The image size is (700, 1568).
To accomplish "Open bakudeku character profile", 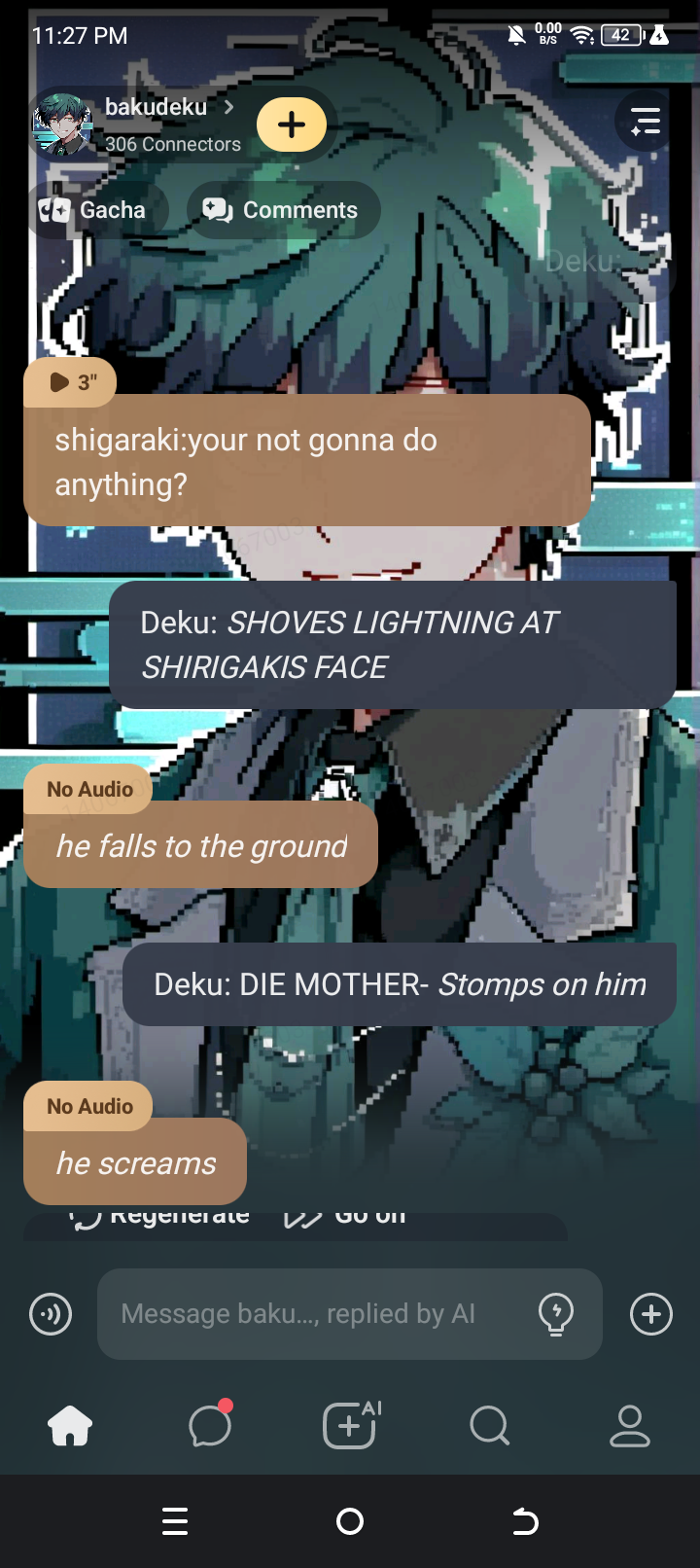I will click(x=156, y=109).
